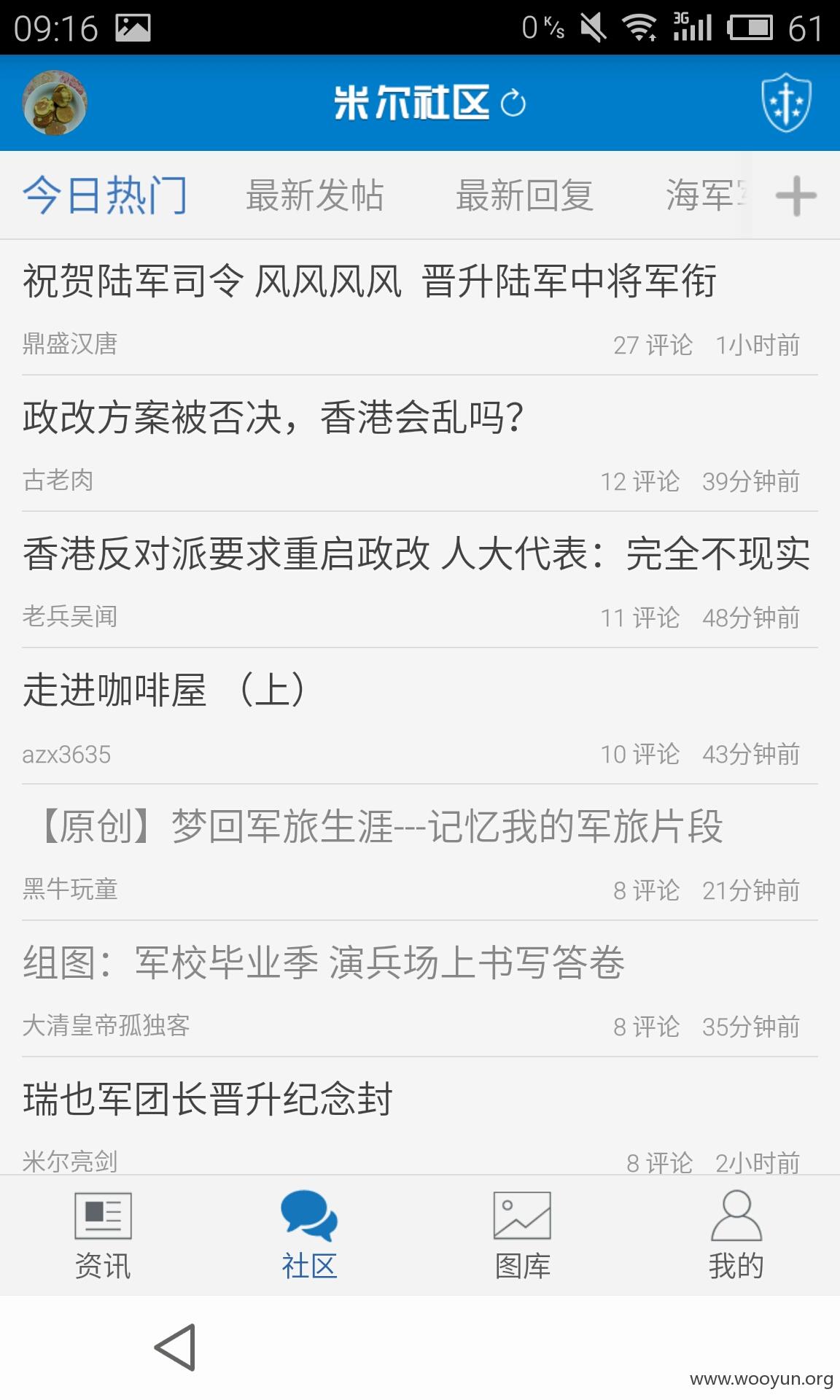
Task: Open the 我的 tab
Action: click(x=736, y=1235)
